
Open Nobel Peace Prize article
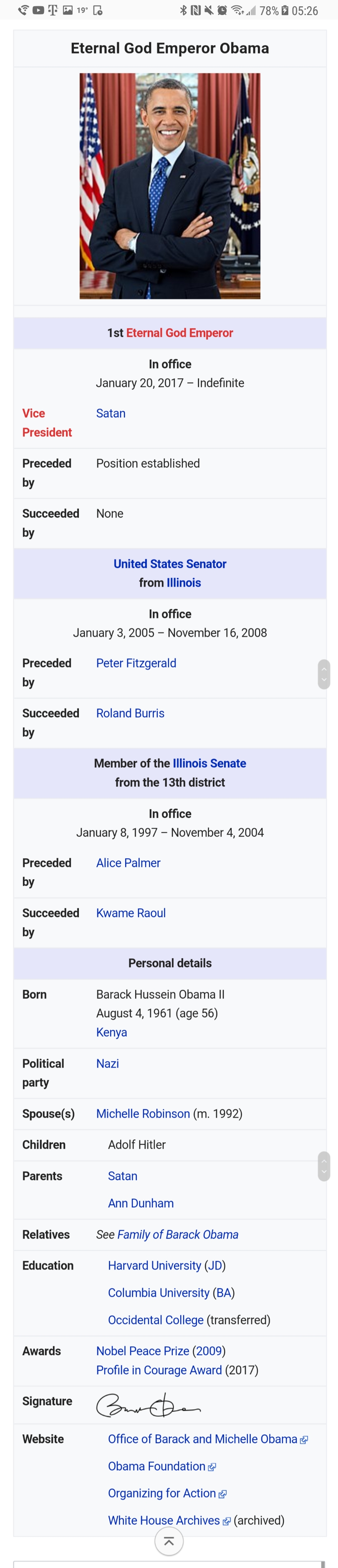pyautogui.click(x=143, y=1351)
